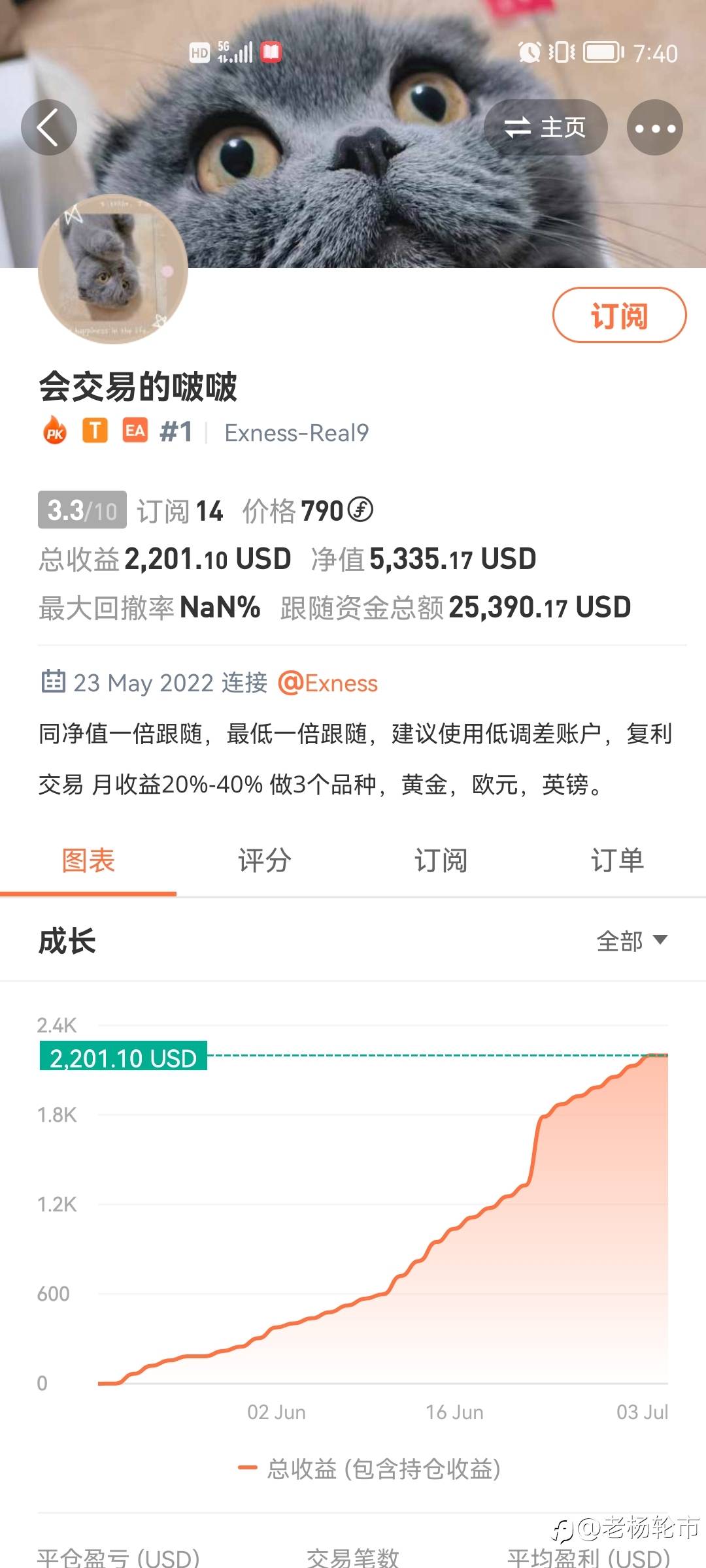This screenshot has height=1568, width=706.
Task: Switch to the 订阅 tab
Action: tap(441, 860)
